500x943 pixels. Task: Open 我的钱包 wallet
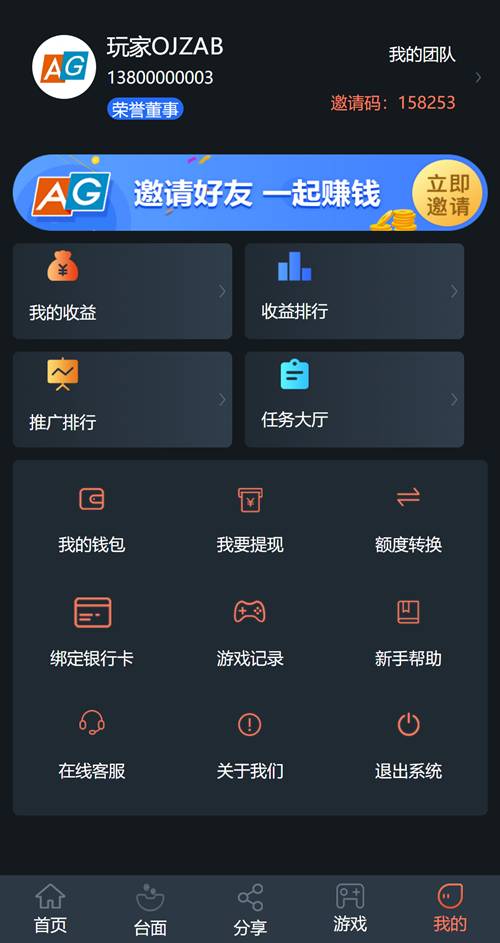[91, 520]
